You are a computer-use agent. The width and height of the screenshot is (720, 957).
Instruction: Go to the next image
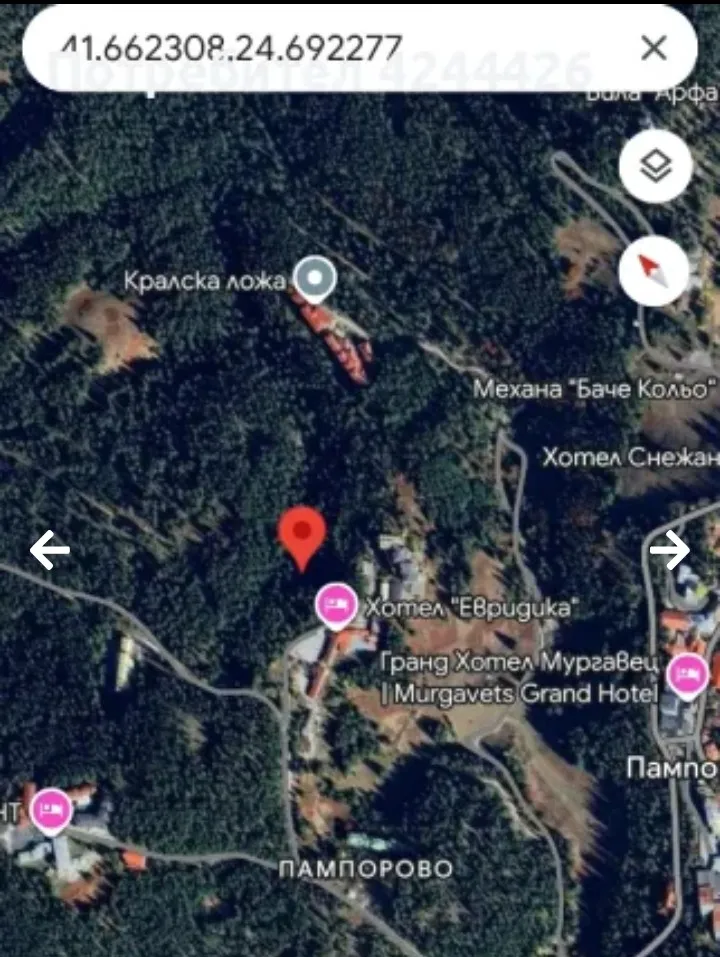669,549
